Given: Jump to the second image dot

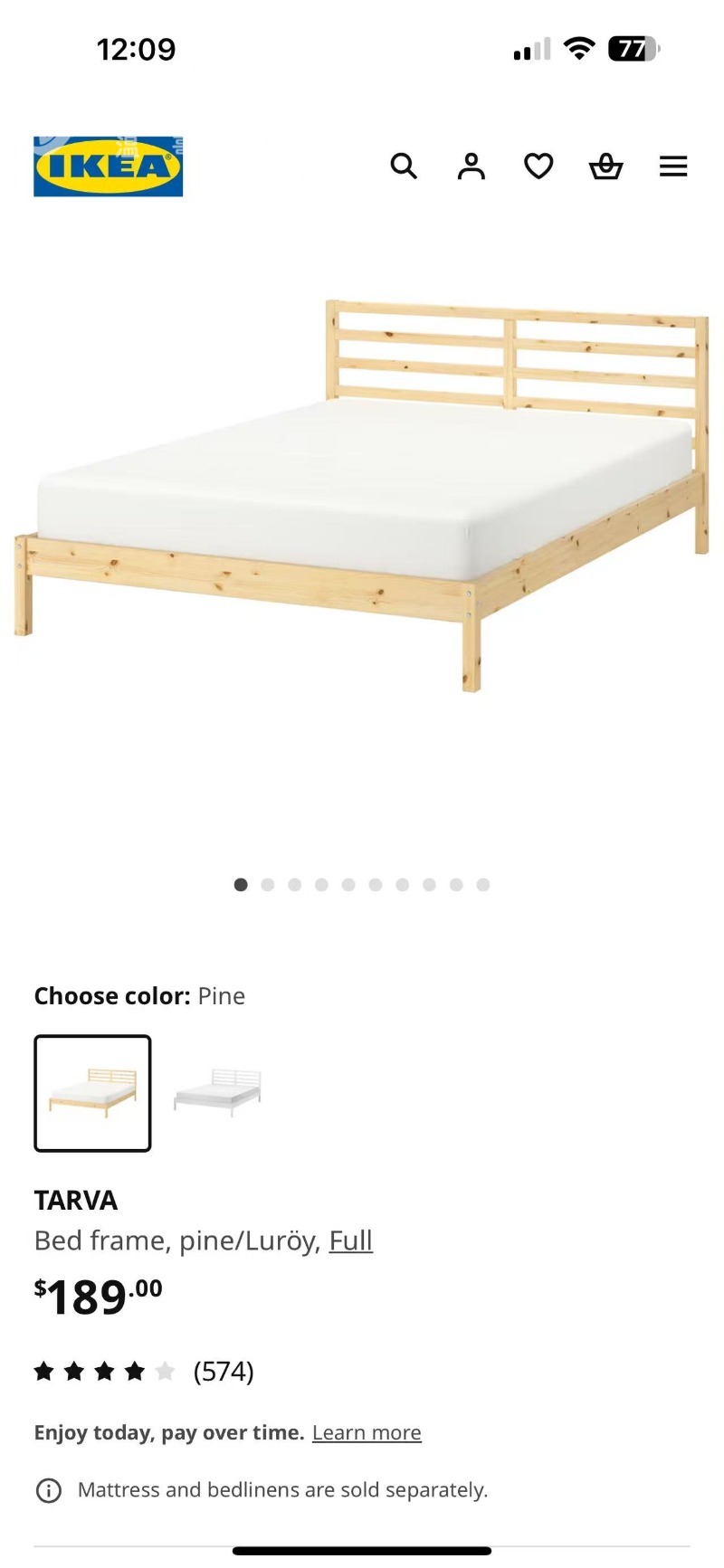Looking at the screenshot, I should pyautogui.click(x=268, y=885).
